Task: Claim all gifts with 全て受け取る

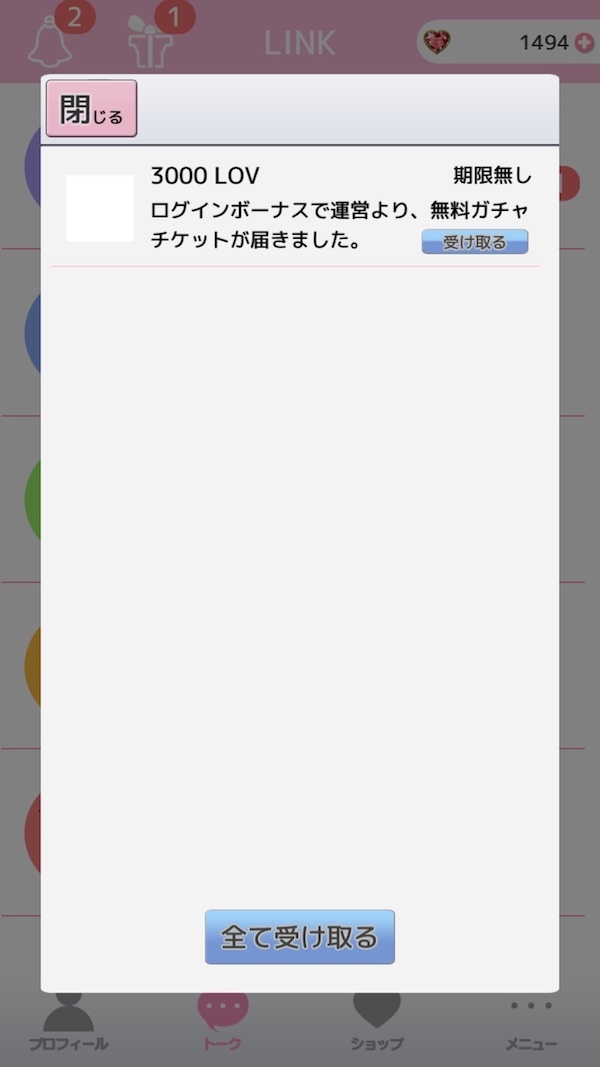Action: tap(300, 937)
